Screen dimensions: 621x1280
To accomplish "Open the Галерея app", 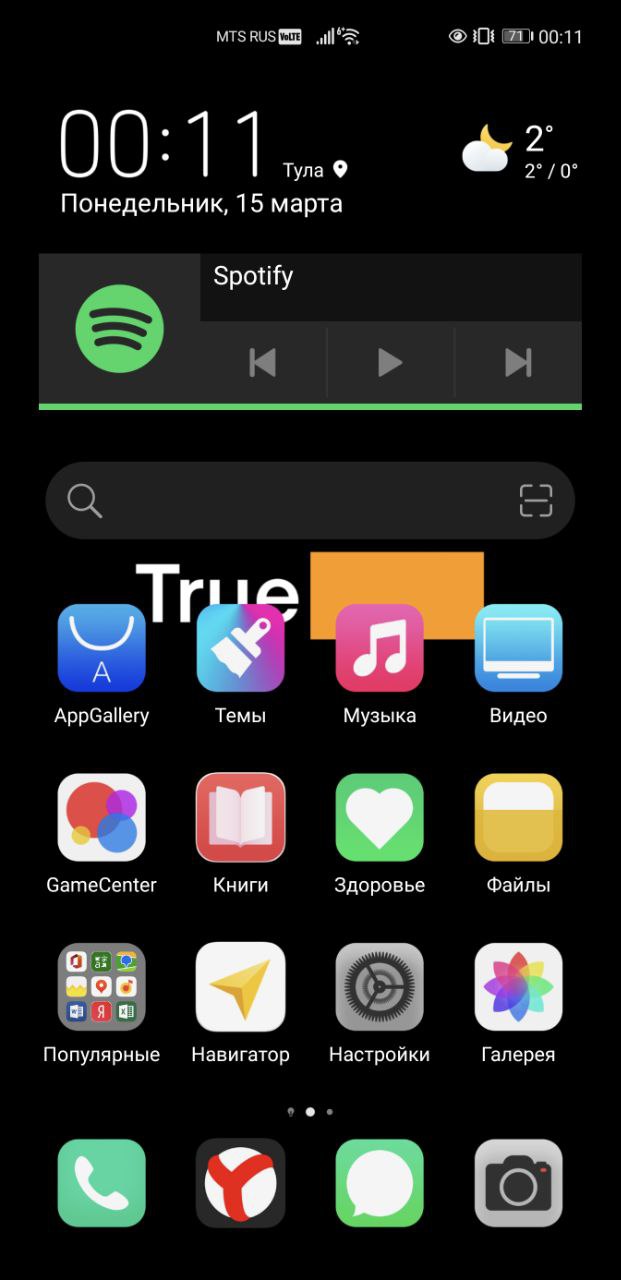I will 518,987.
